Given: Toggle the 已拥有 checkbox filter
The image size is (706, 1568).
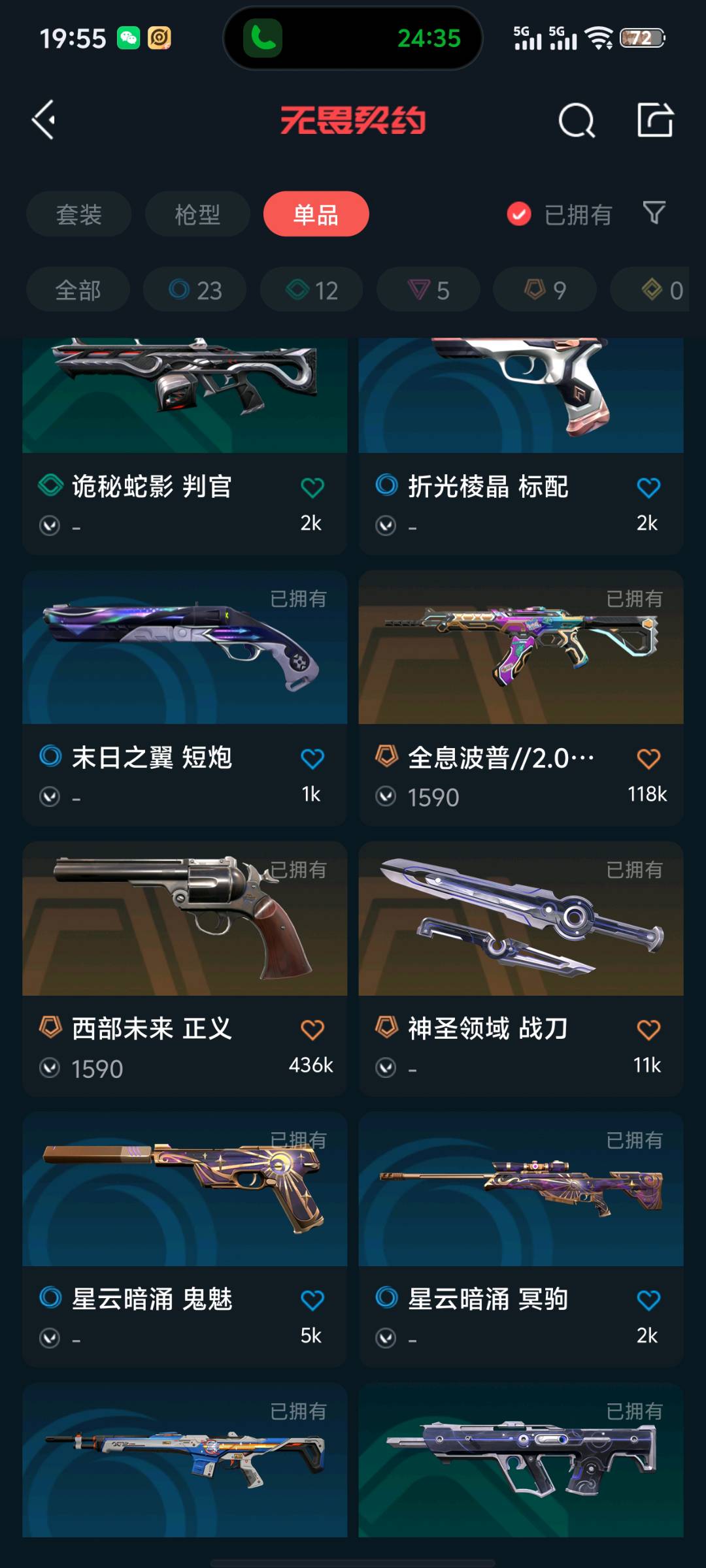Looking at the screenshot, I should click(519, 214).
